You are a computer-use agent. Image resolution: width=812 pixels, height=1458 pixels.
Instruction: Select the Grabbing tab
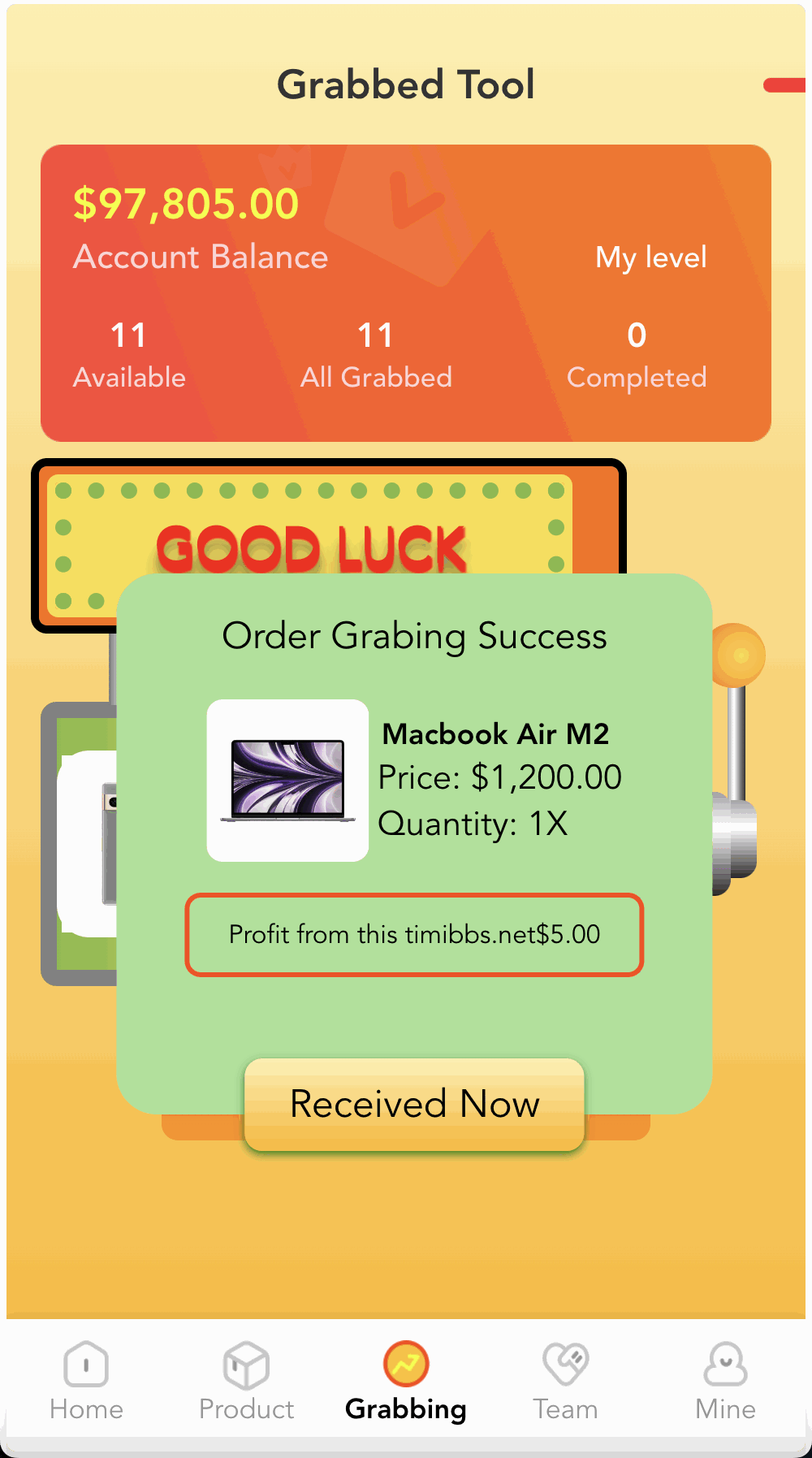coord(406,1382)
